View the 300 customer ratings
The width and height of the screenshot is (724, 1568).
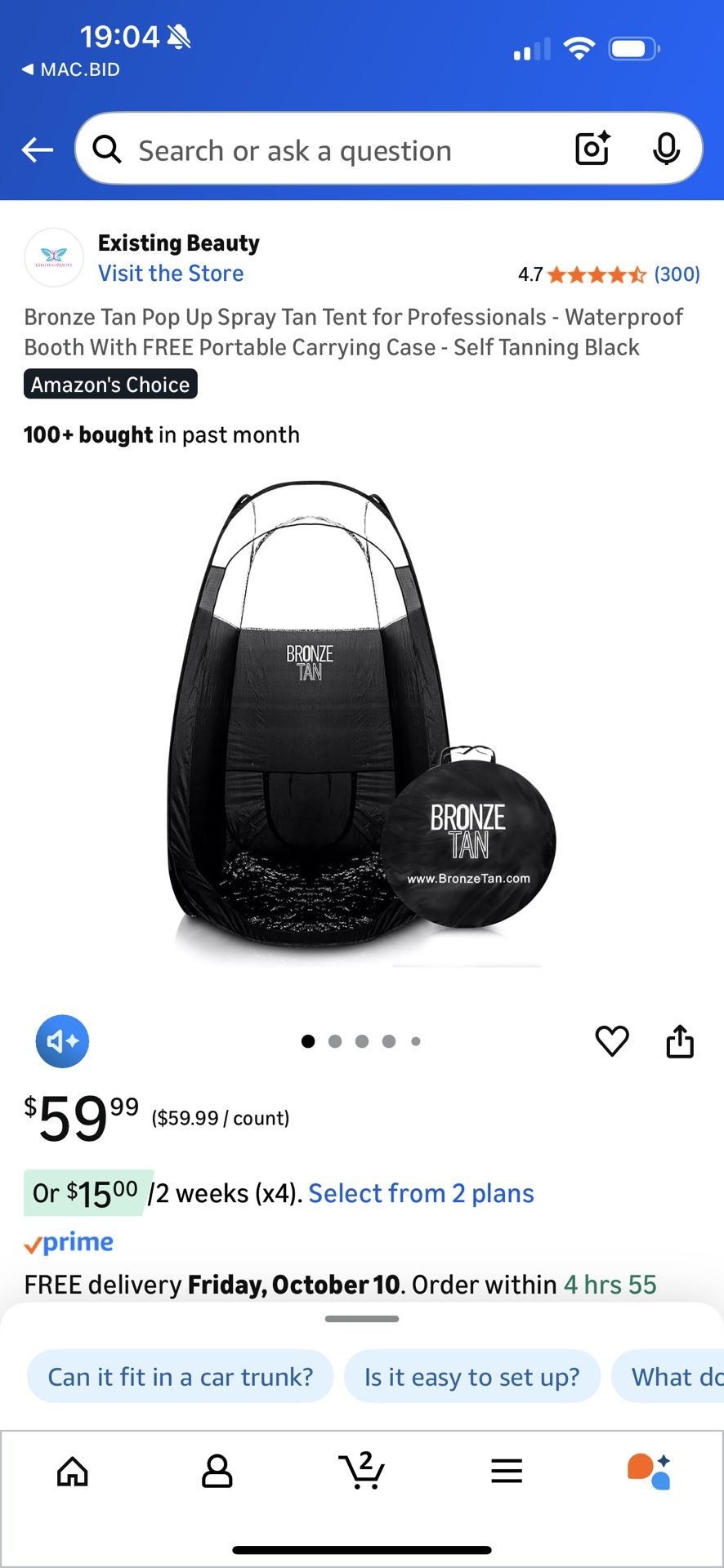677,274
